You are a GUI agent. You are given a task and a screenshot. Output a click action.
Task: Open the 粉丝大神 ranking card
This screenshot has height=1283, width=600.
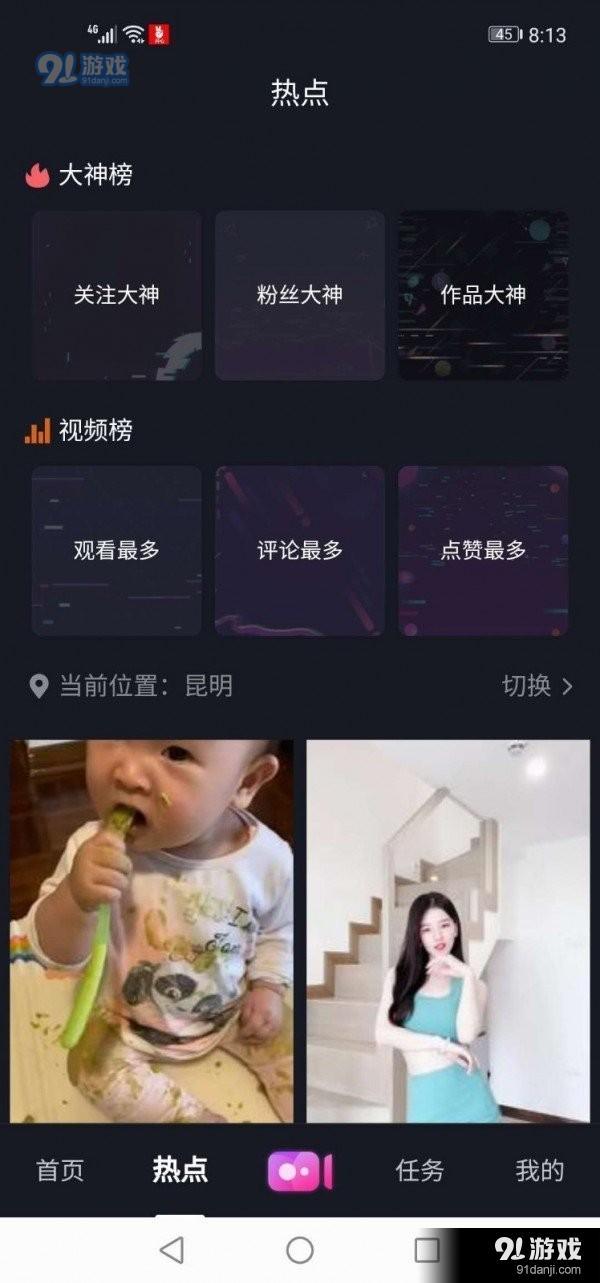click(x=300, y=295)
